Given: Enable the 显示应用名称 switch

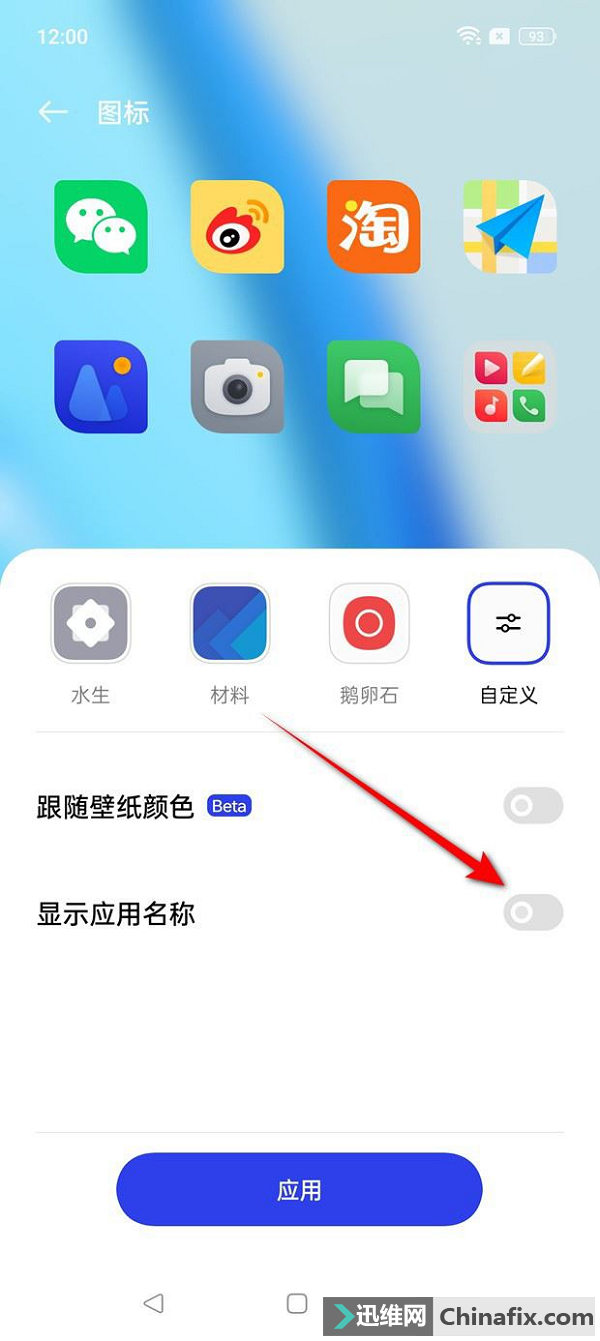Looking at the screenshot, I should pos(533,913).
